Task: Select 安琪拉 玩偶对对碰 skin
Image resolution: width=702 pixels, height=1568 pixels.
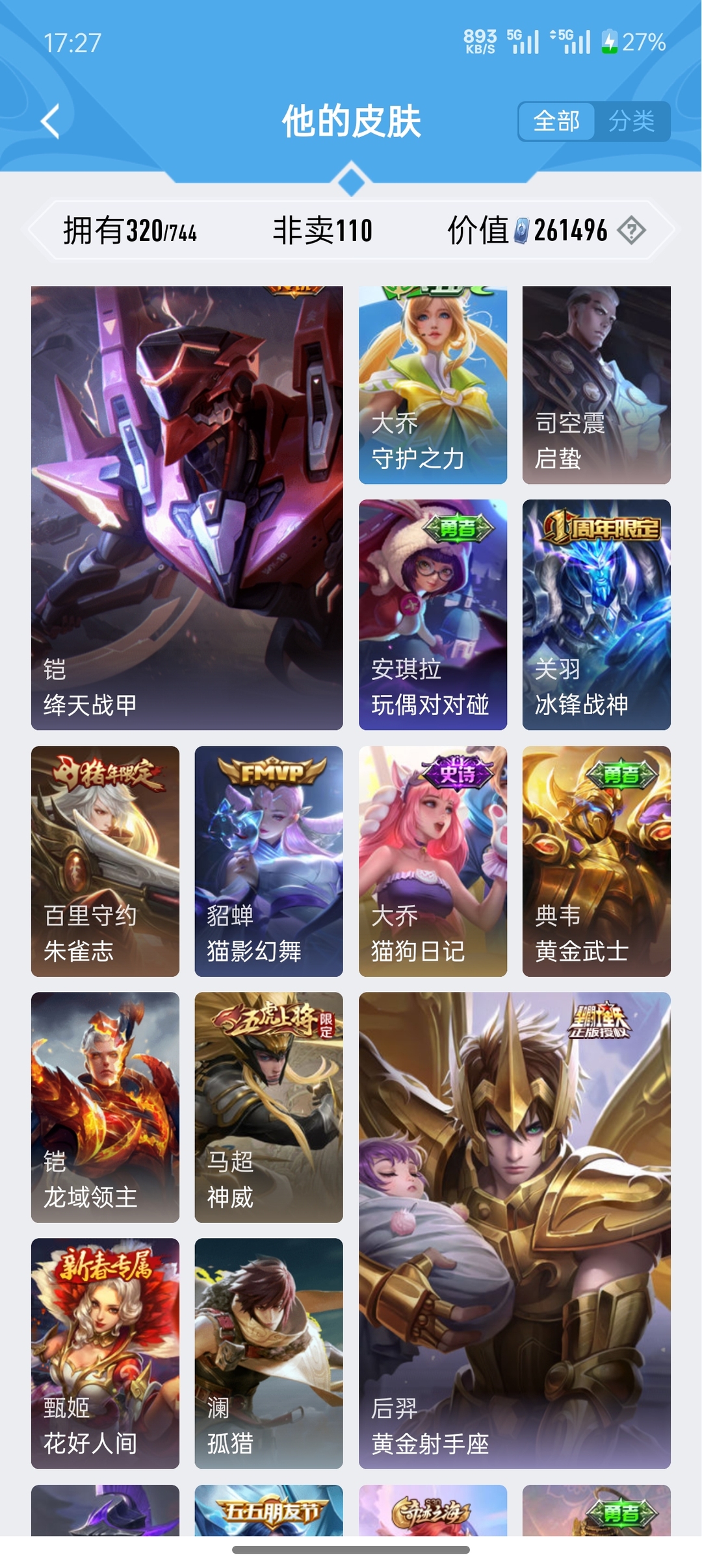Action: [x=432, y=614]
